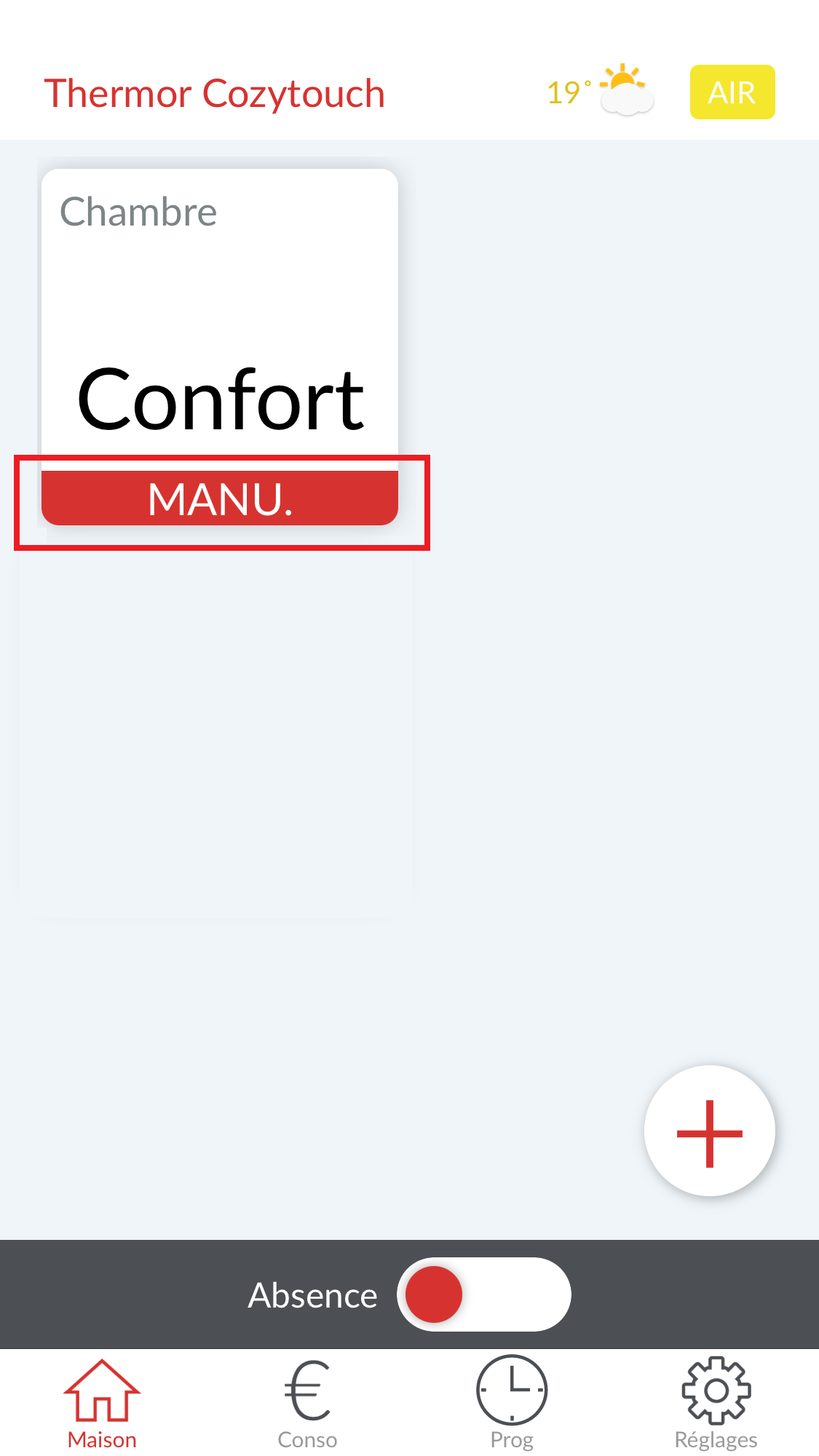The image size is (819, 1456).
Task: Open the Conso tab
Action: 307,1404
